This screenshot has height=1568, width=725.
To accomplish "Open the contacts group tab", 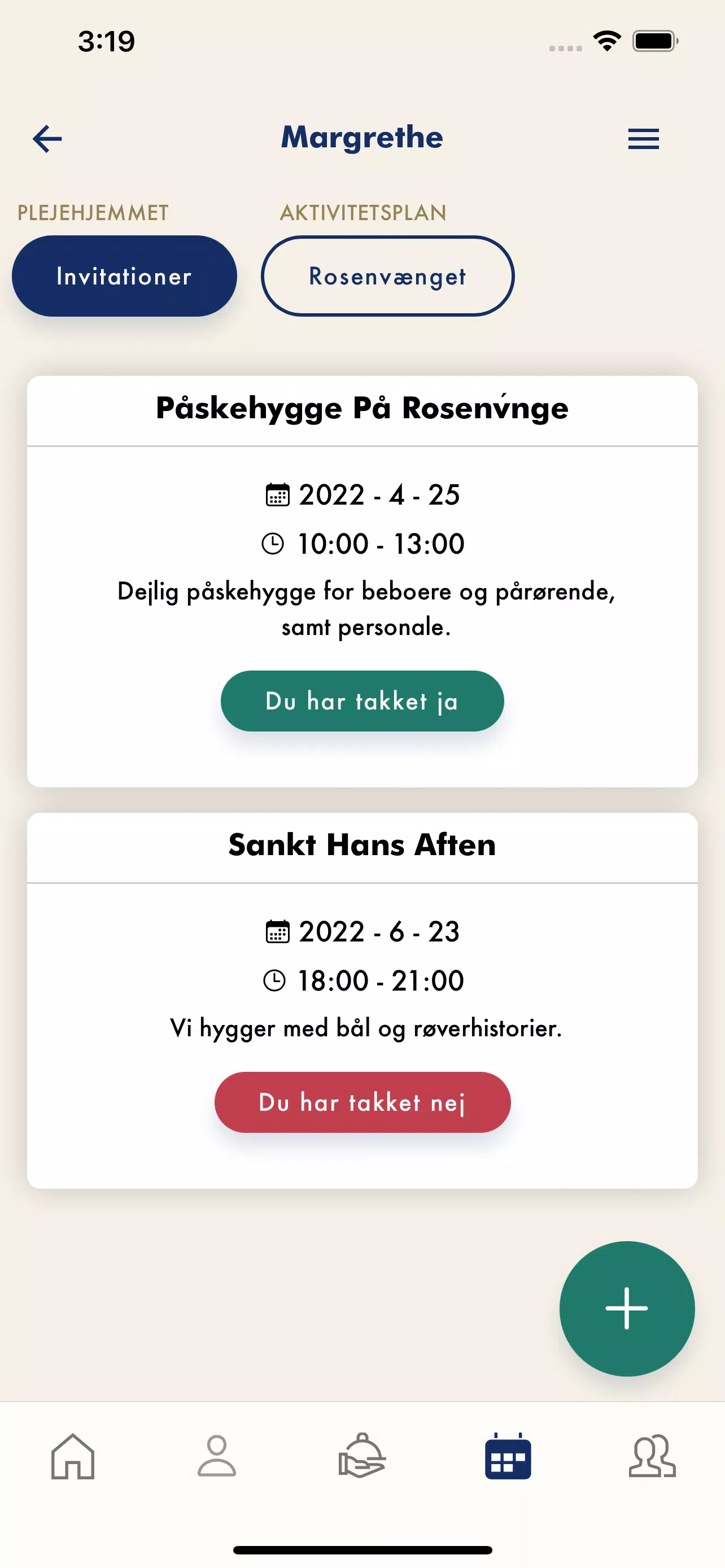I will [x=652, y=1456].
